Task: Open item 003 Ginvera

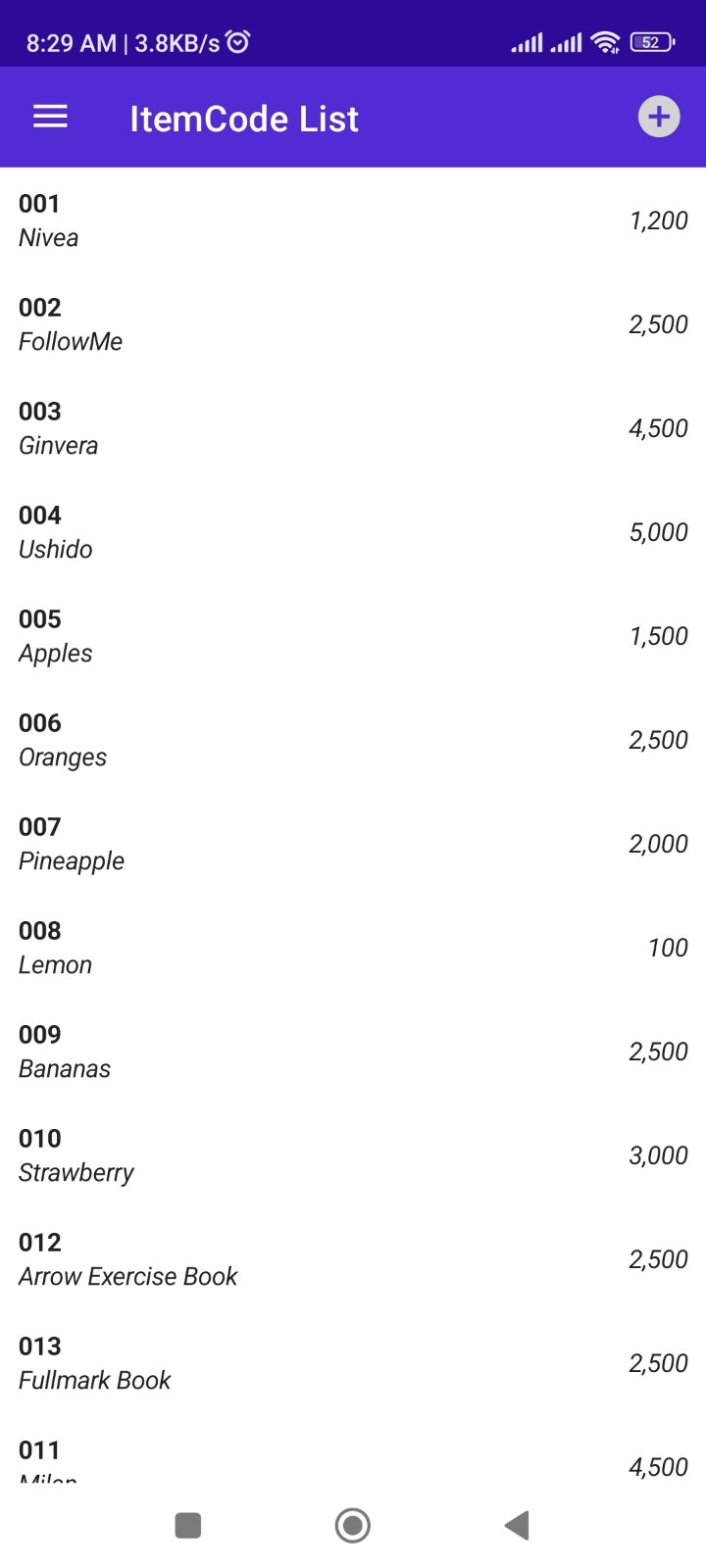Action: (x=353, y=428)
